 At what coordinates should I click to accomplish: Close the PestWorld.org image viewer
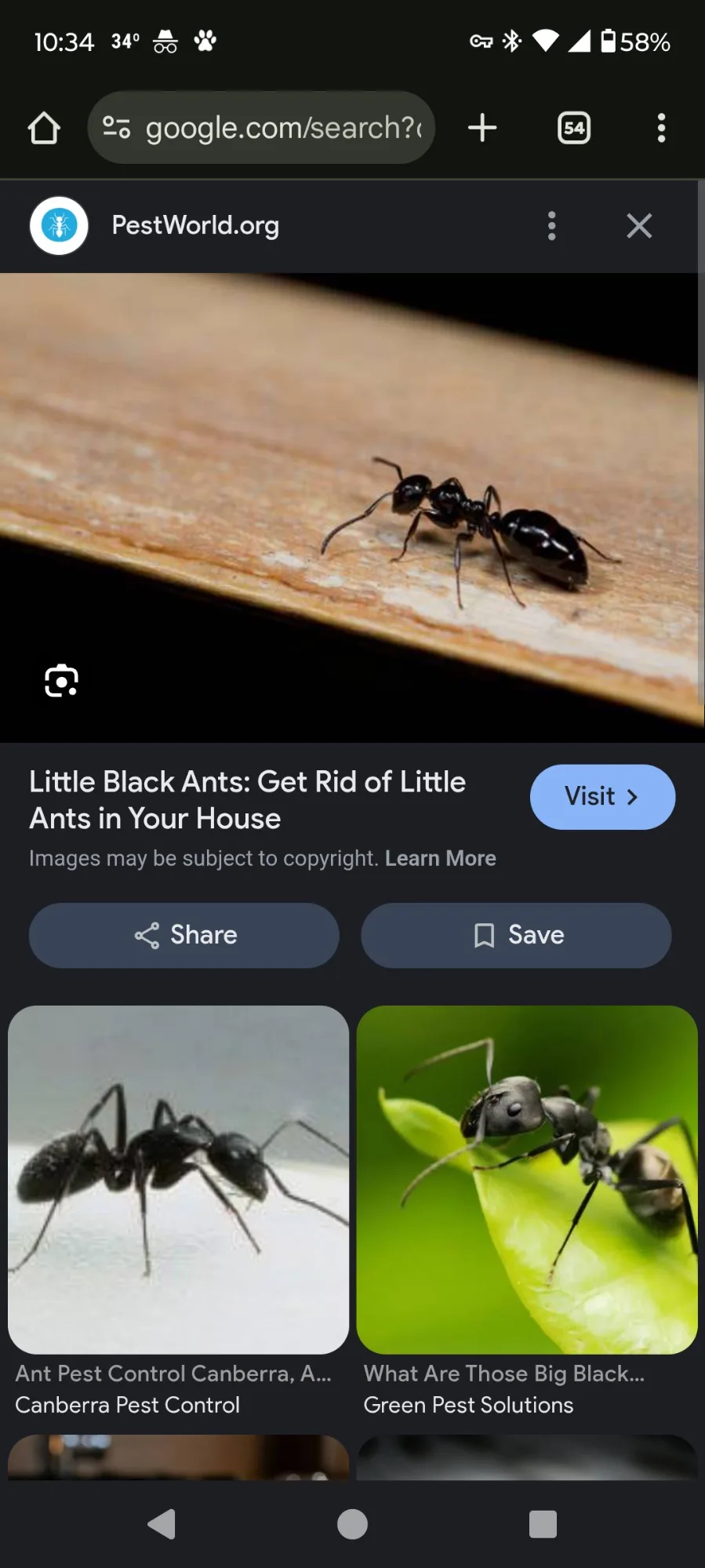click(x=639, y=226)
